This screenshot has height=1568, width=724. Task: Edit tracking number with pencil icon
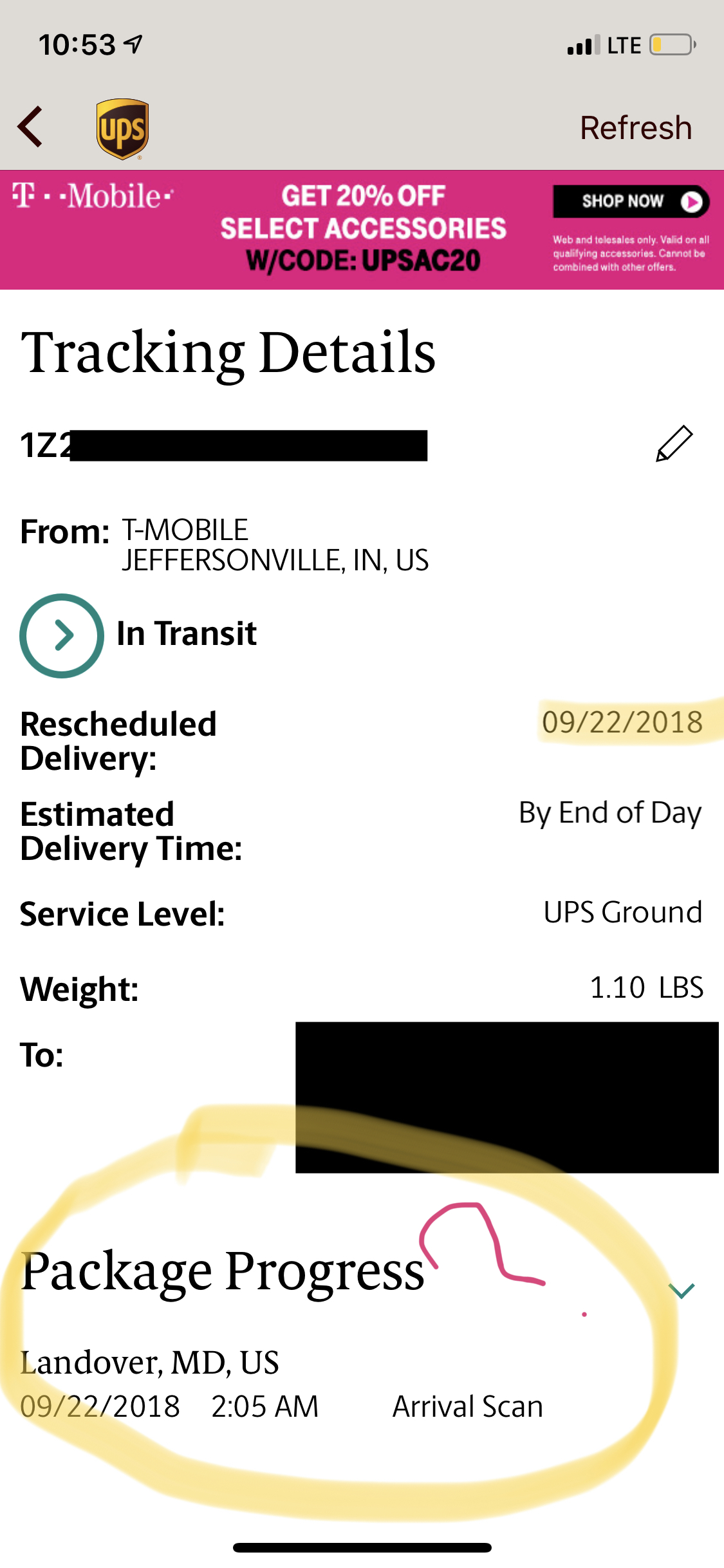pyautogui.click(x=674, y=443)
